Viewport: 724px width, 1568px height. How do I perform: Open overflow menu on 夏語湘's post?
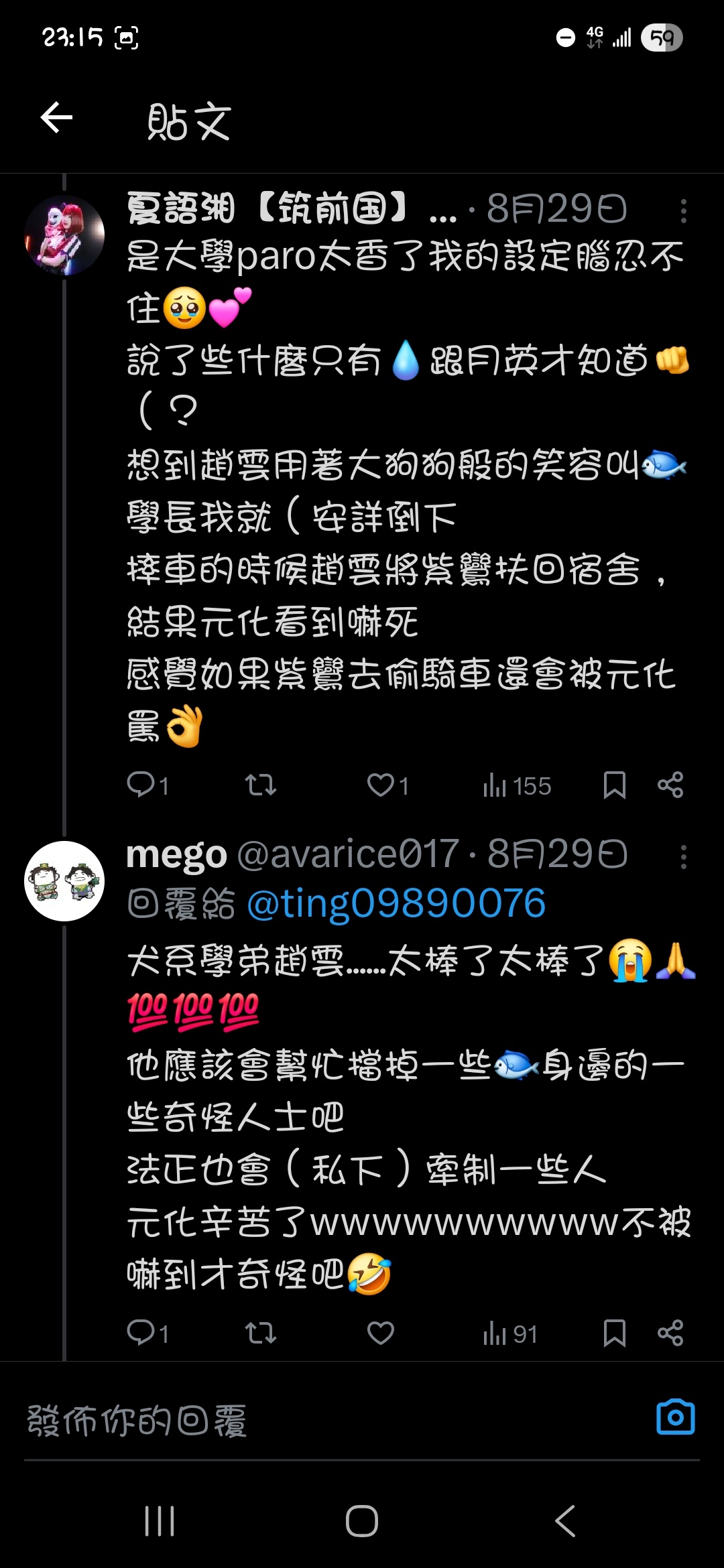pyautogui.click(x=683, y=211)
